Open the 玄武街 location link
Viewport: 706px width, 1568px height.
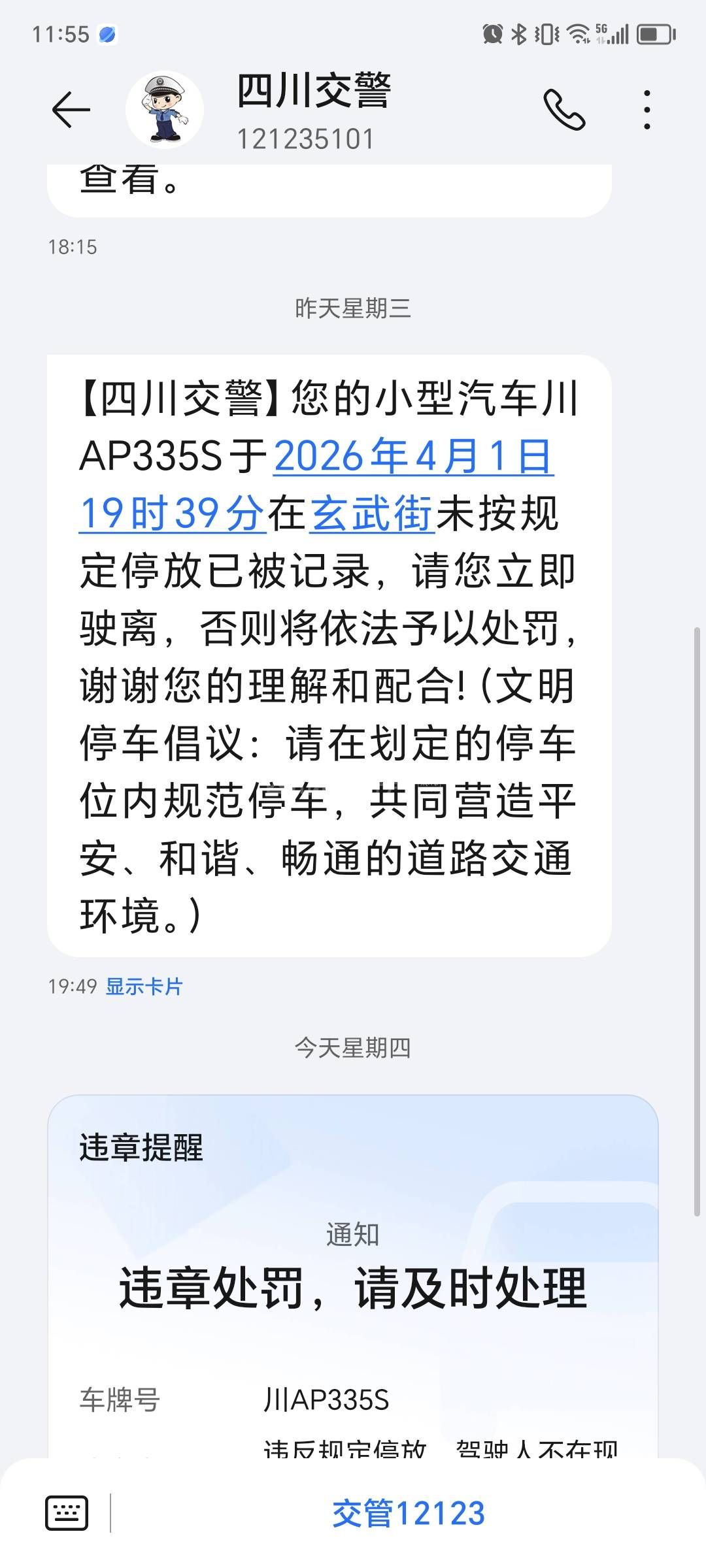coord(372,514)
